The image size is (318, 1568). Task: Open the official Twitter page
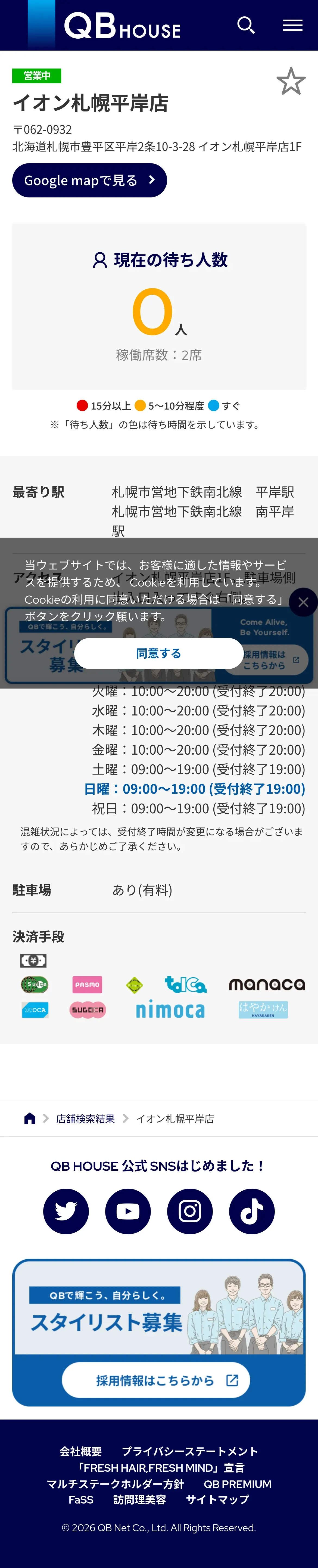[x=66, y=1211]
